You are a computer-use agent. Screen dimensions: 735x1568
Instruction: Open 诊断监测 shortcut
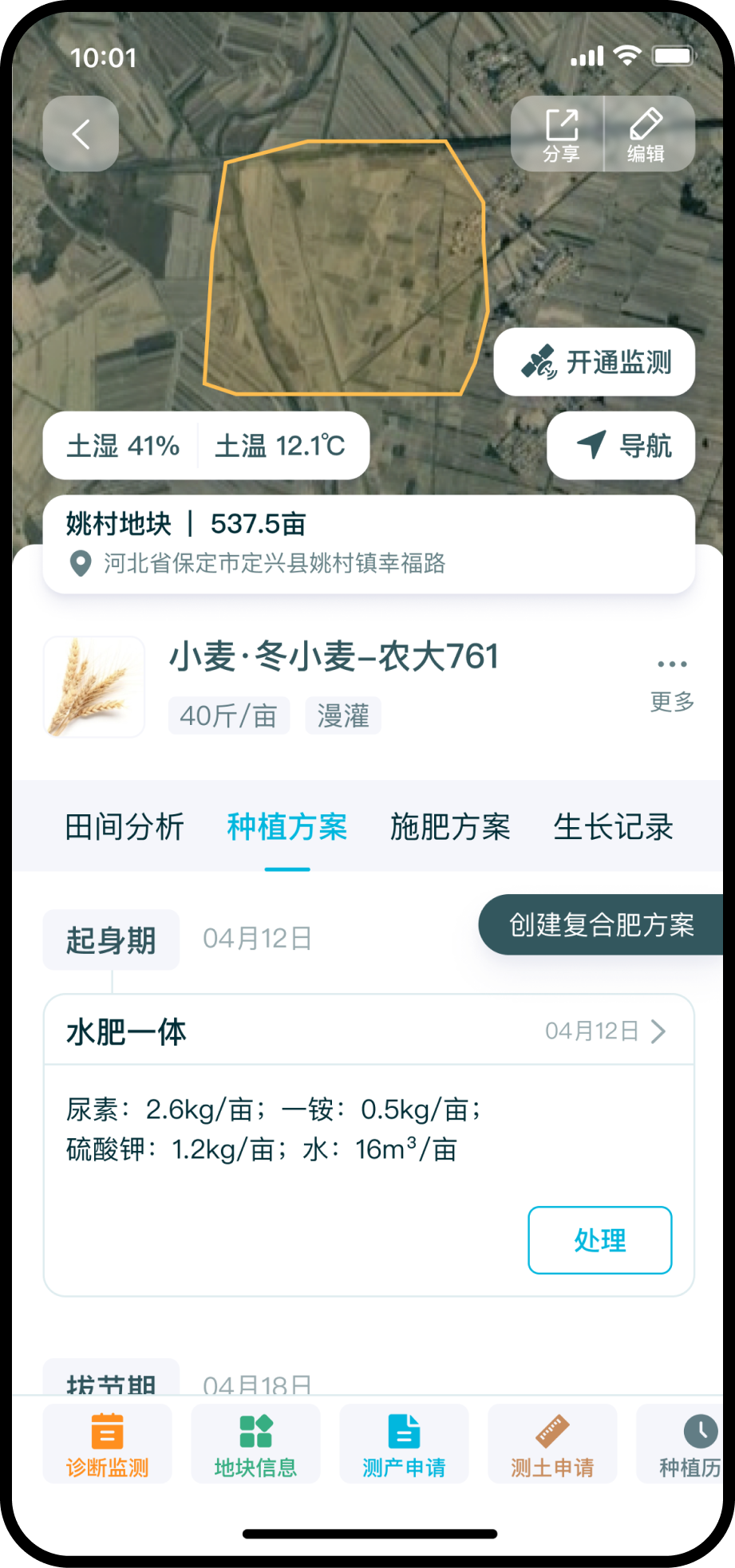(x=108, y=1444)
